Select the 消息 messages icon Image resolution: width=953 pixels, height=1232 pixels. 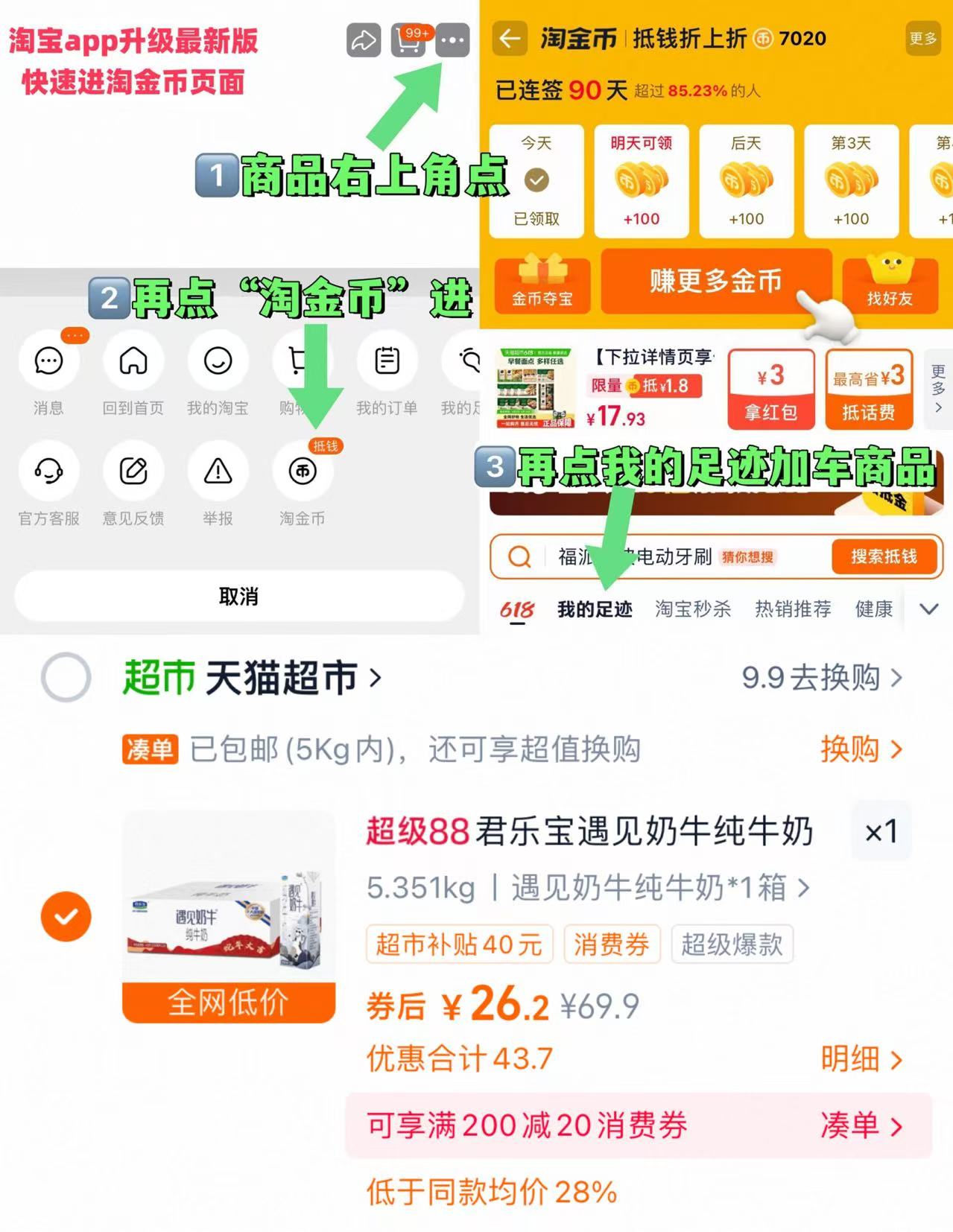48,361
